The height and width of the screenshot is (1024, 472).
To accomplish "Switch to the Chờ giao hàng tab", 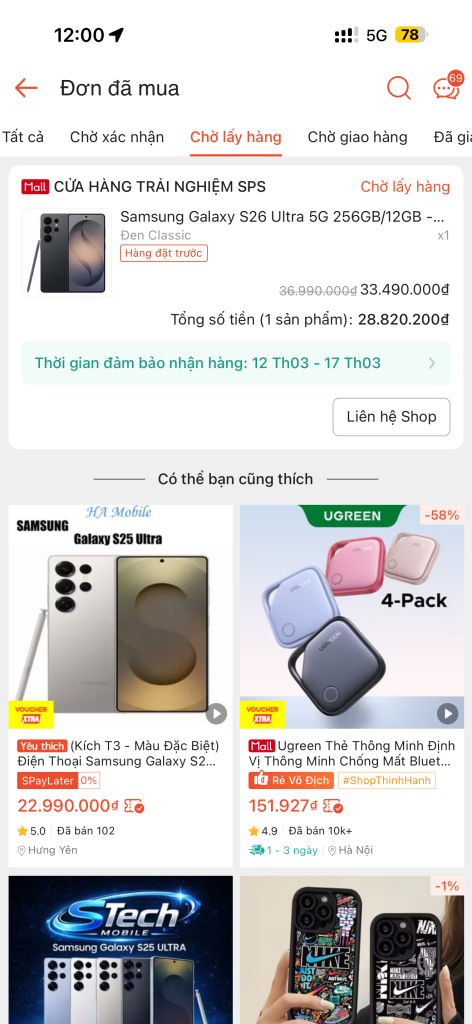I will click(357, 137).
